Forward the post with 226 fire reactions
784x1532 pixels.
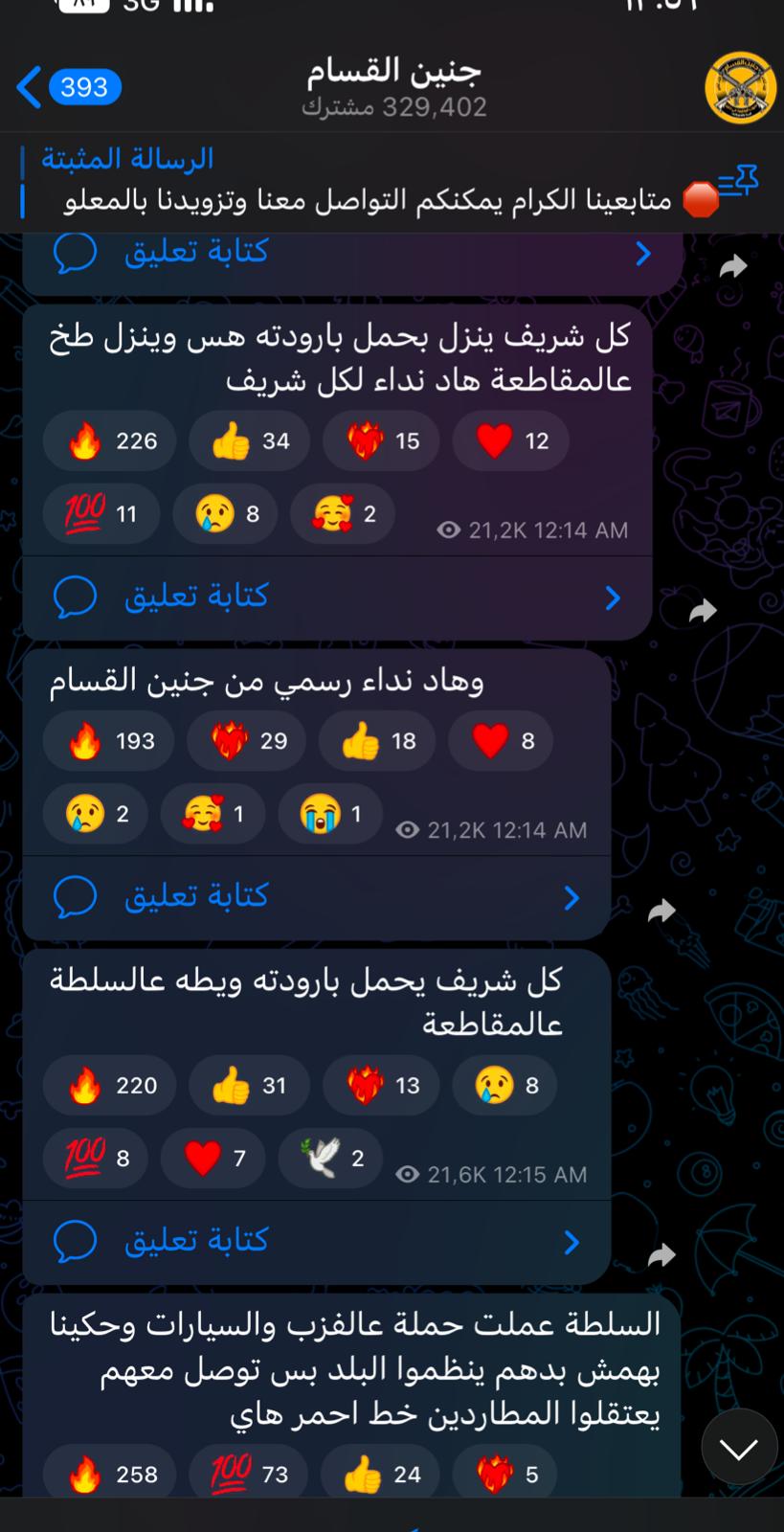pyautogui.click(x=704, y=610)
